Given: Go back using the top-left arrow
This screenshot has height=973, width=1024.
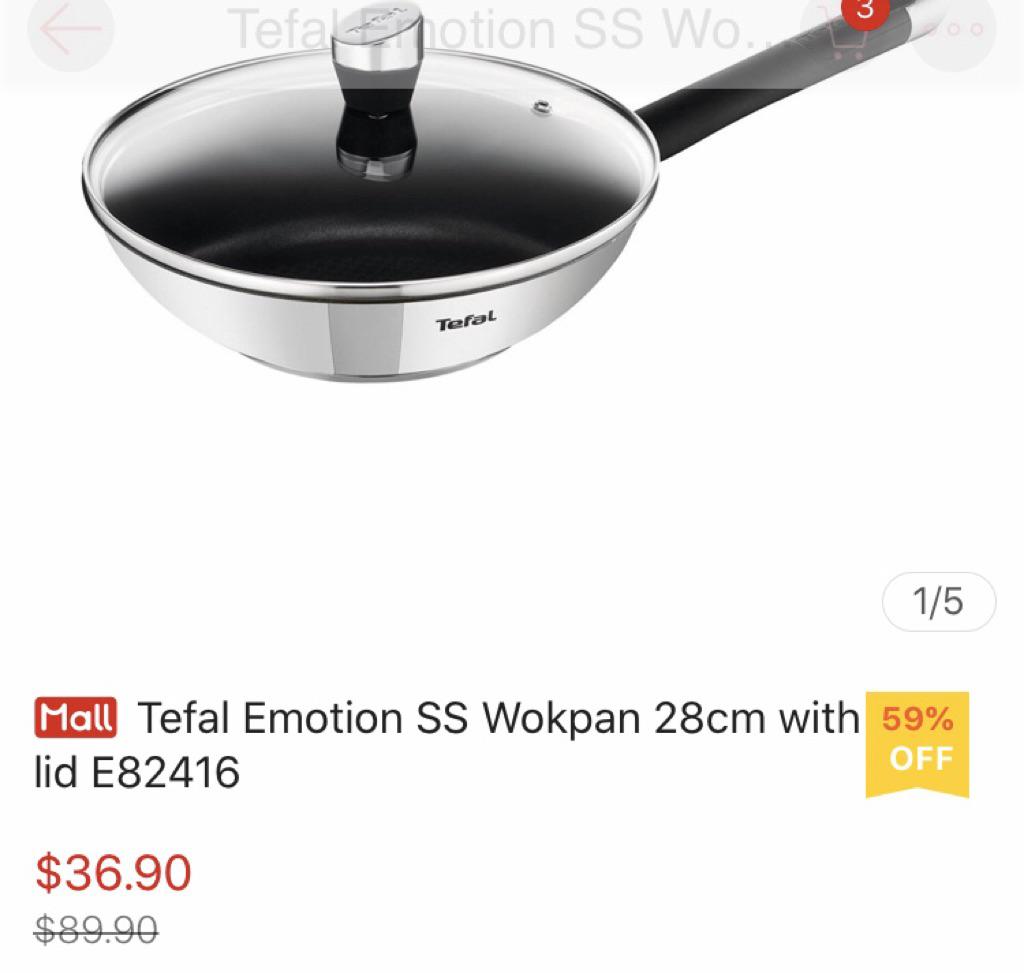Looking at the screenshot, I should pyautogui.click(x=70, y=30).
